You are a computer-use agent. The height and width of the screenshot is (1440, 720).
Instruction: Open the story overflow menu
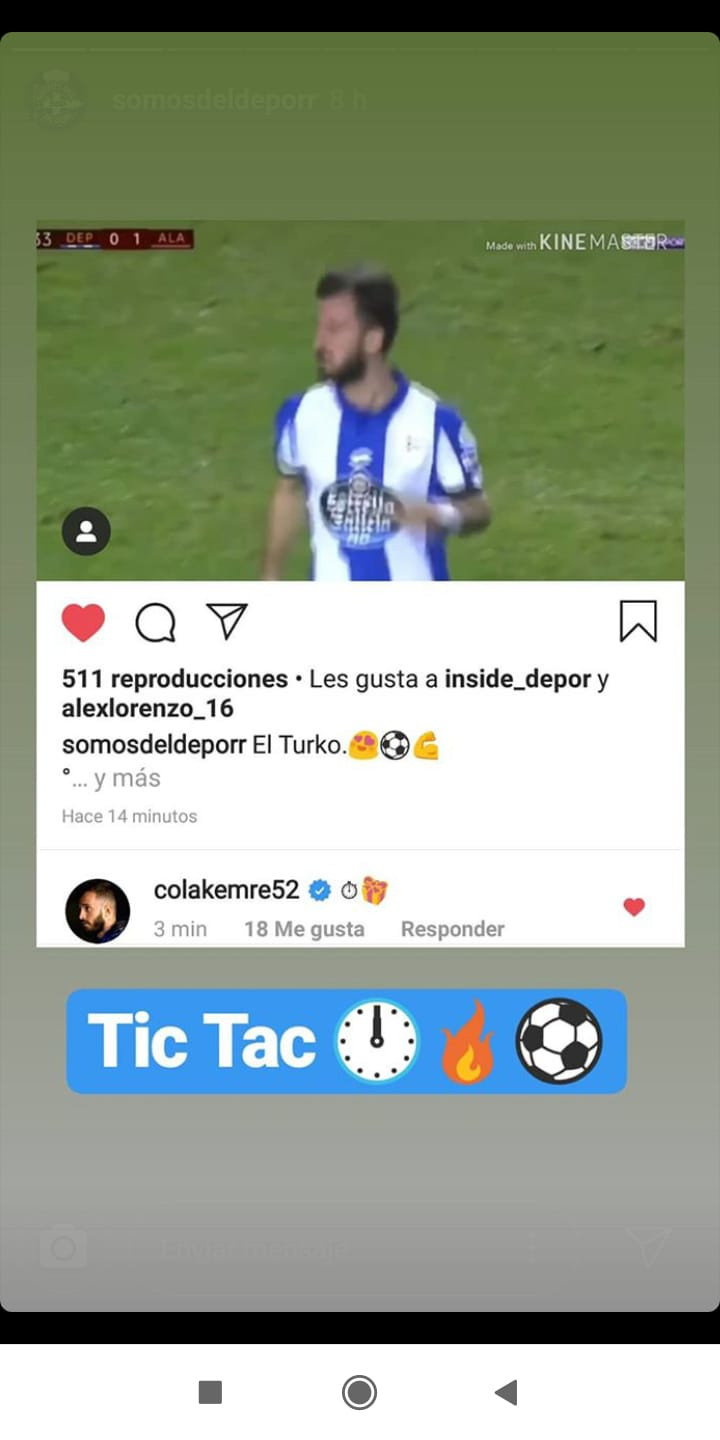[533, 1246]
